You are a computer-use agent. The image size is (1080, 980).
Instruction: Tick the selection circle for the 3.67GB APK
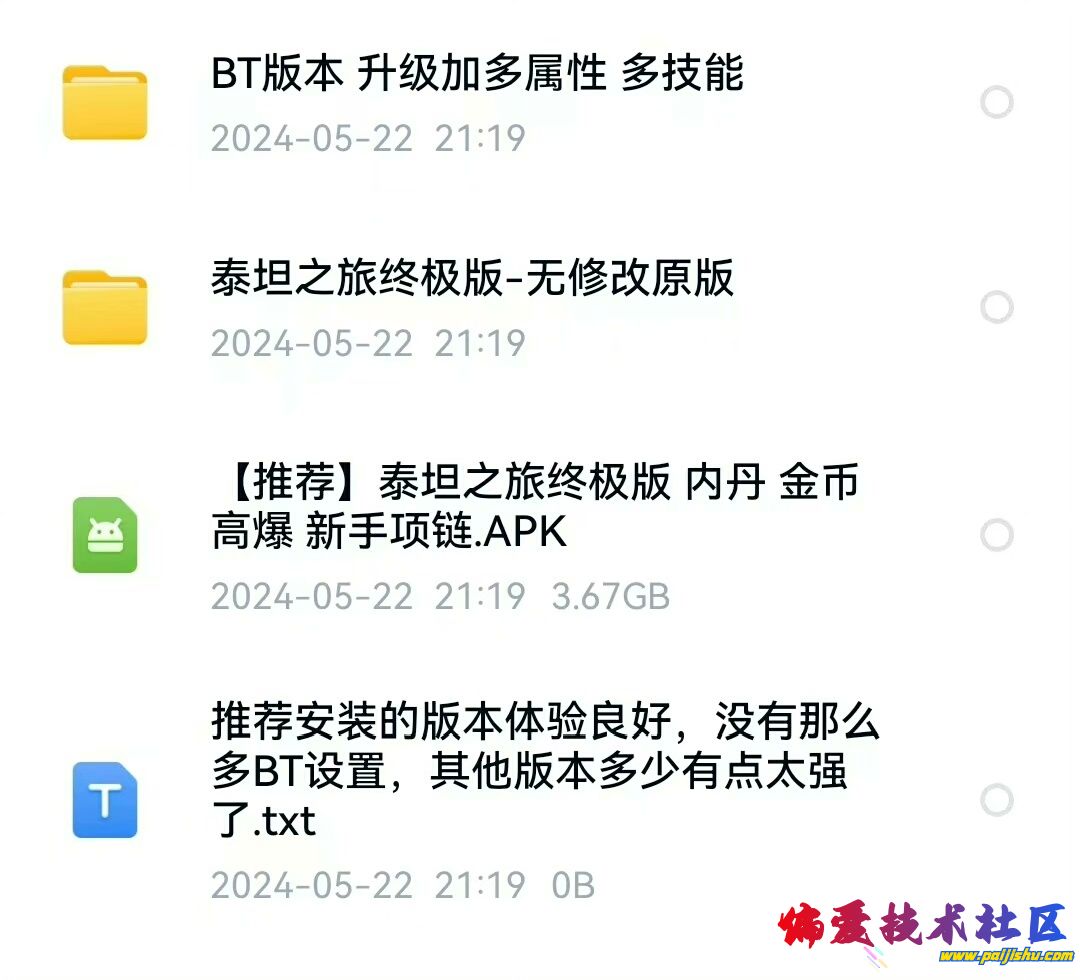pyautogui.click(x=996, y=535)
